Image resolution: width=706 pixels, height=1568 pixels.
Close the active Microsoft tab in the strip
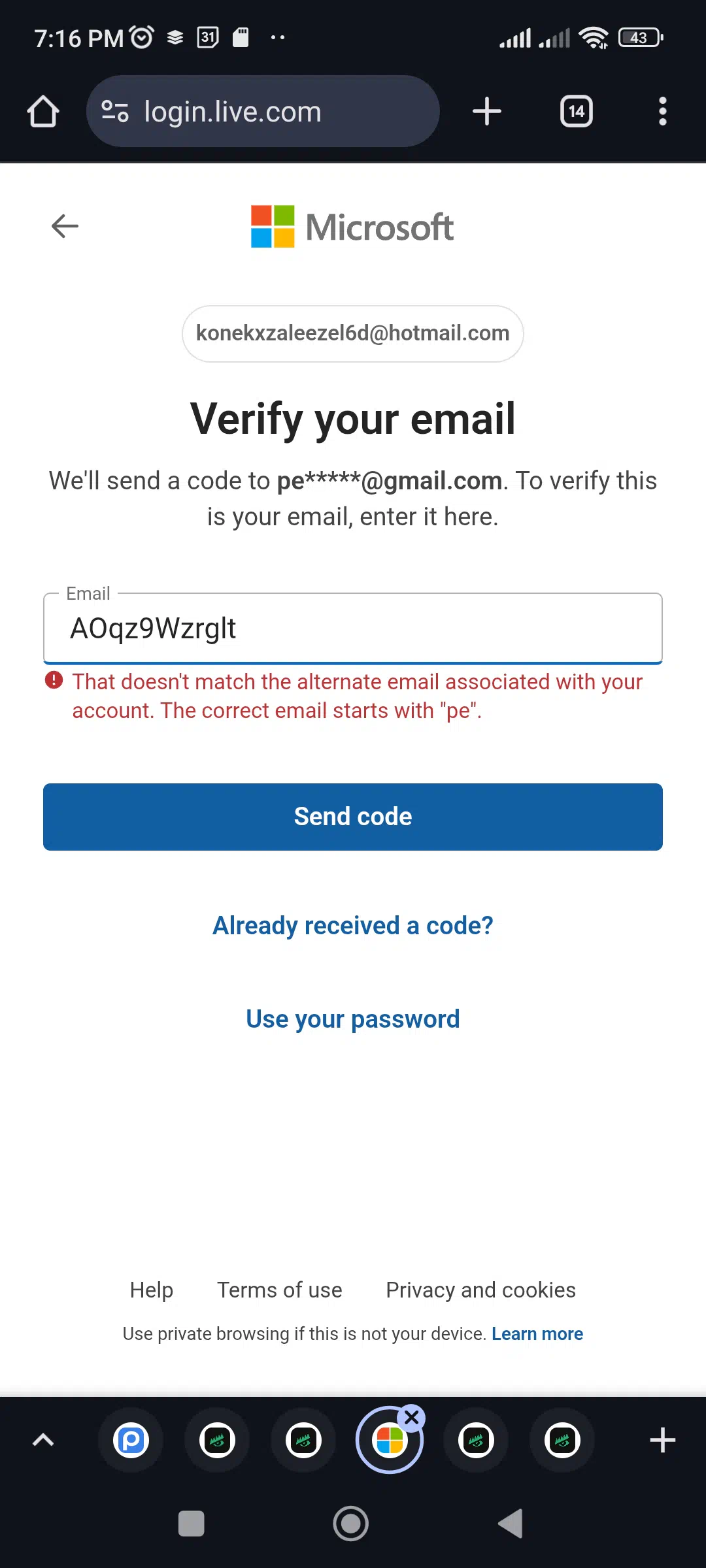pos(412,1417)
